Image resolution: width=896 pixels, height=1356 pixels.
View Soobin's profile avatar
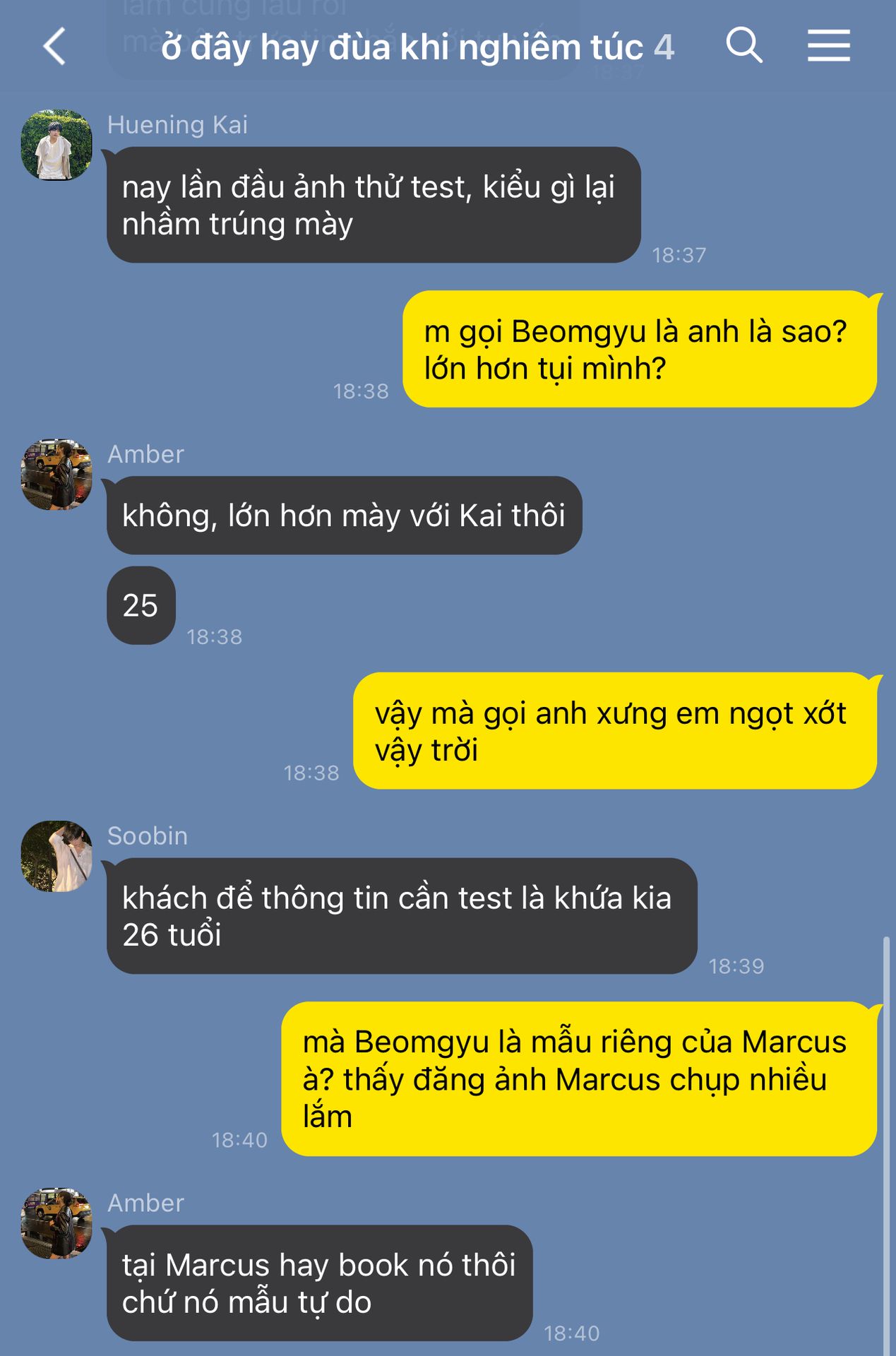pyautogui.click(x=56, y=856)
